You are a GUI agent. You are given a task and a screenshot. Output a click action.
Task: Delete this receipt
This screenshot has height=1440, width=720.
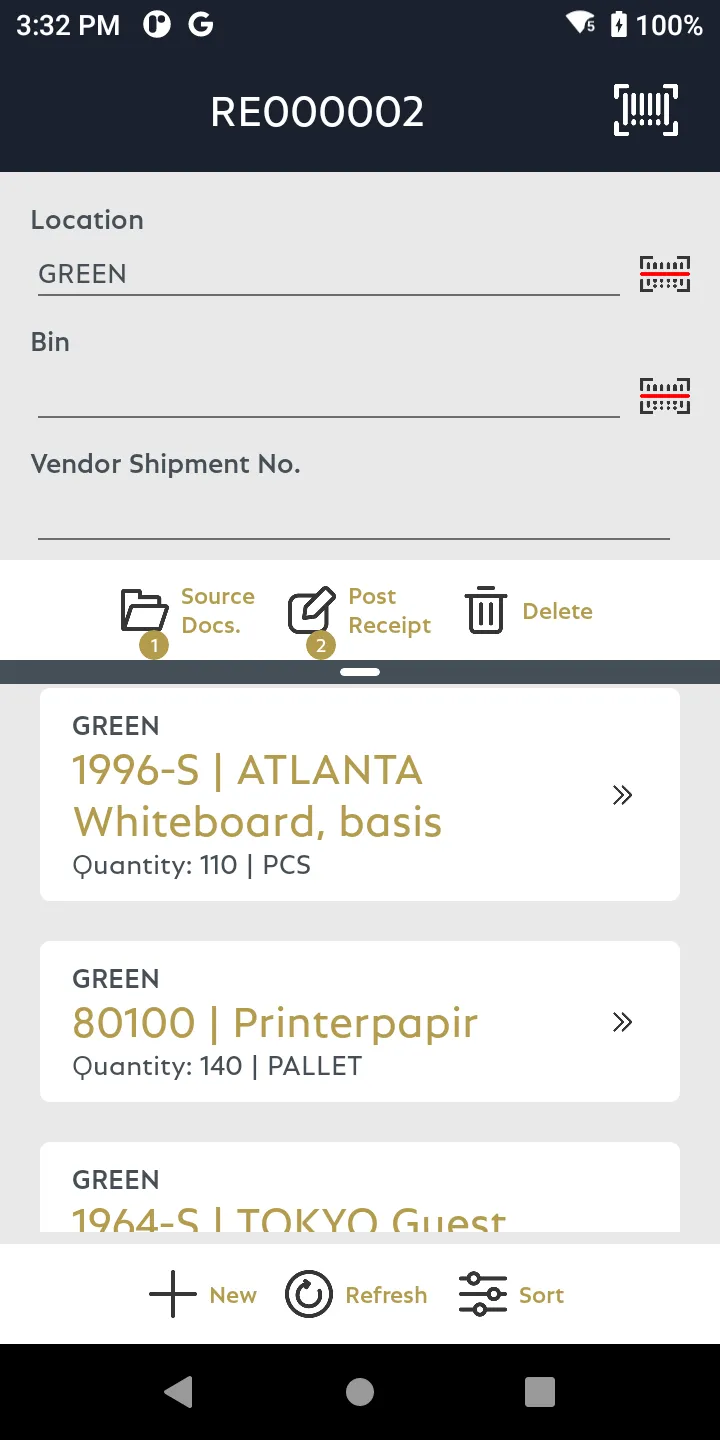[x=529, y=611]
